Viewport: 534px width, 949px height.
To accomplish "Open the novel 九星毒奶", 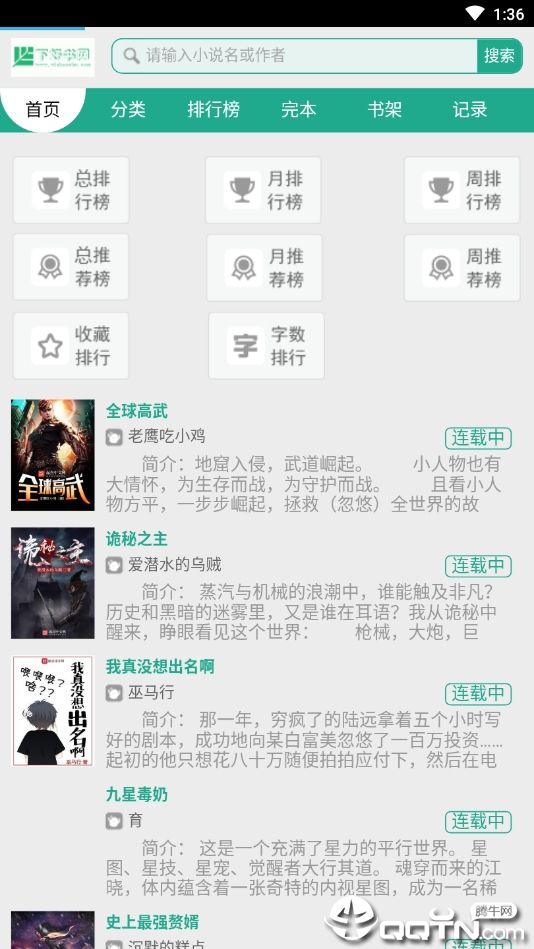I will pyautogui.click(x=137, y=795).
